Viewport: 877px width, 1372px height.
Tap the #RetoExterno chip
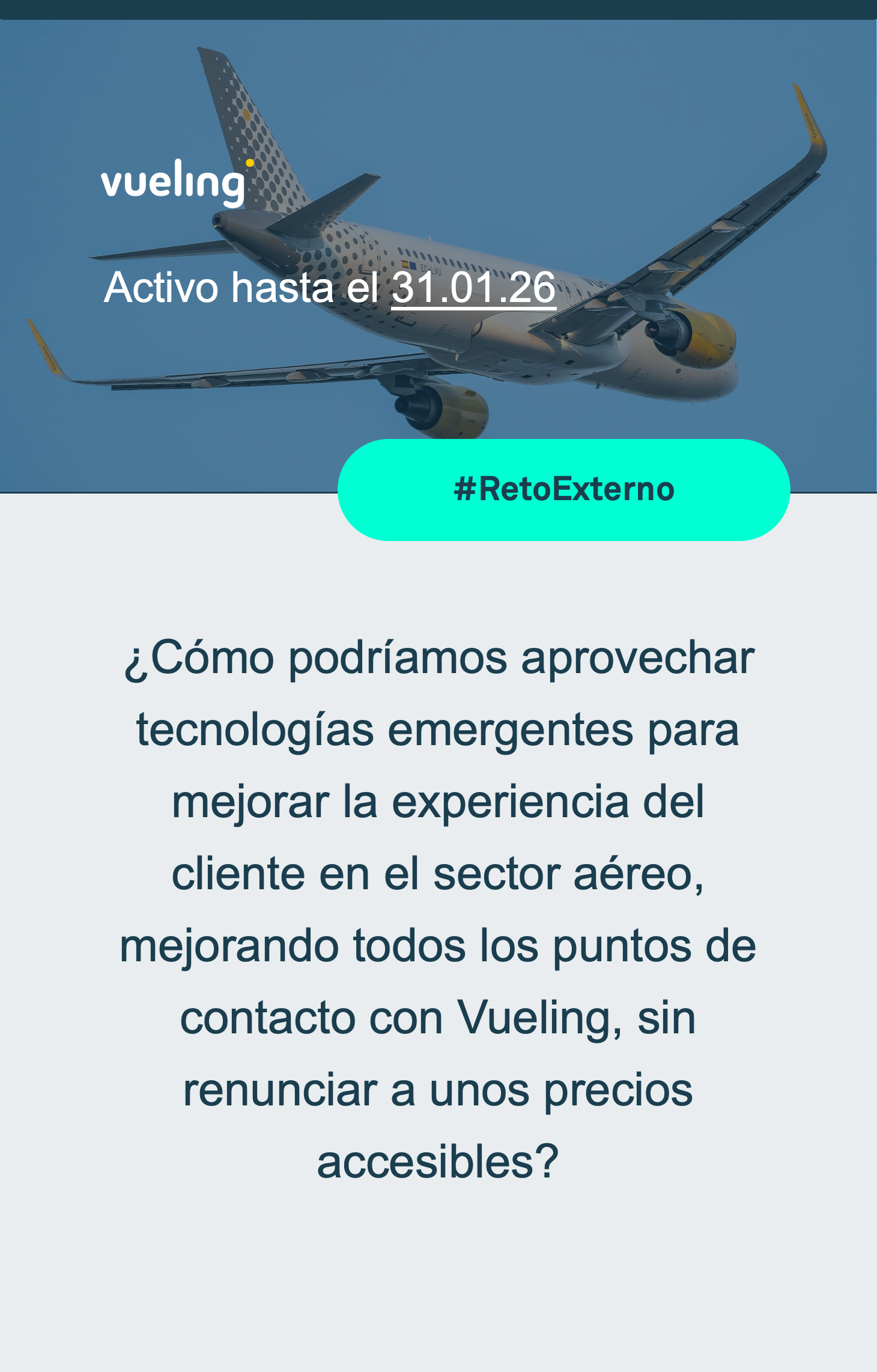click(563, 489)
